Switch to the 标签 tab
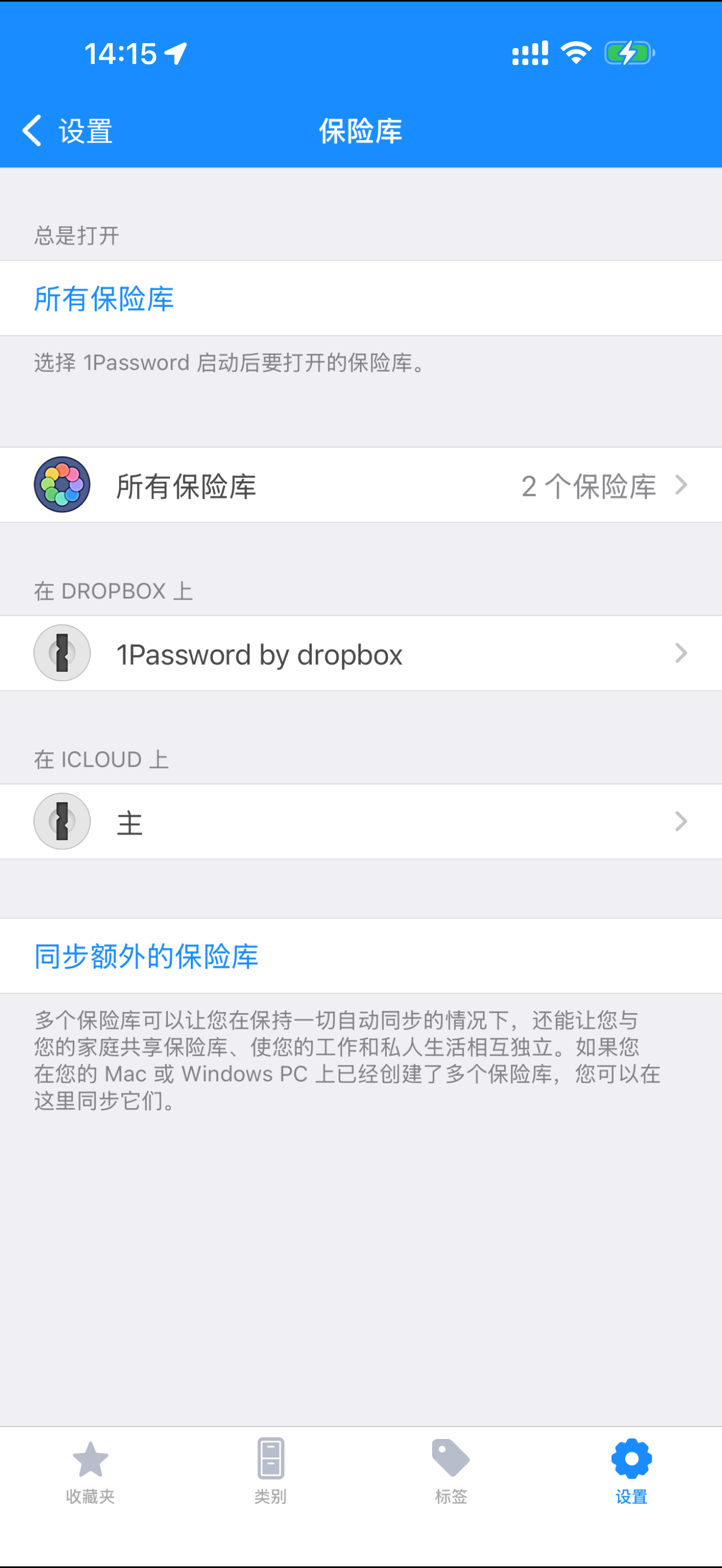Viewport: 722px width, 1568px height. [451, 1471]
